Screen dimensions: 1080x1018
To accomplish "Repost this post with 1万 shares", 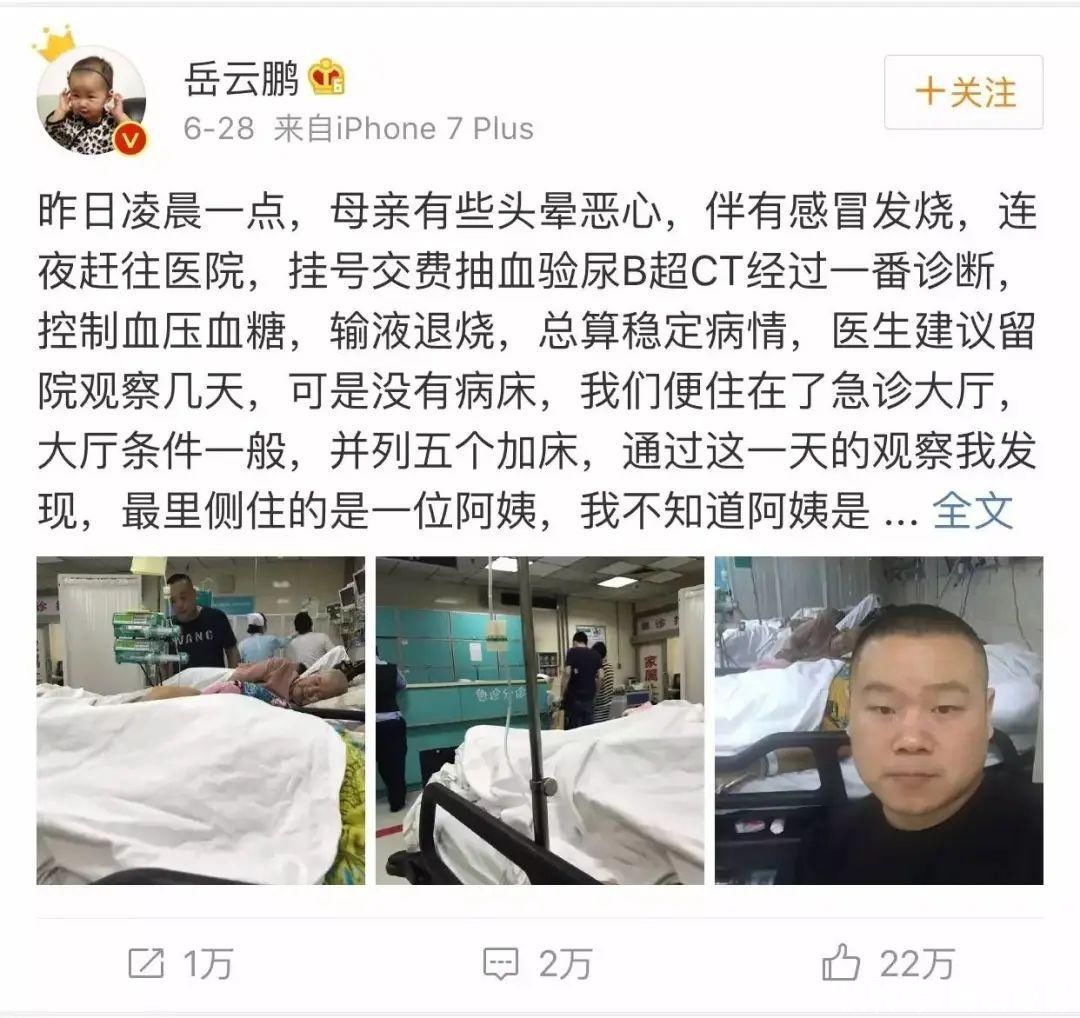I will click(x=180, y=964).
